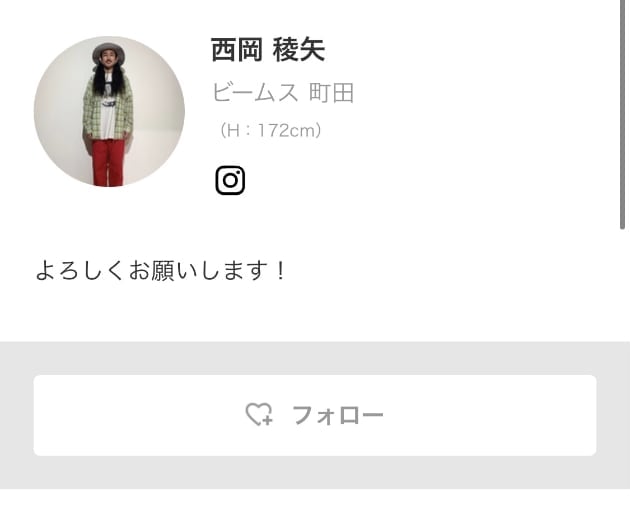Follow 西岡 稜矢 with フォロー button
Screen dimensions: 630x529
[x=315, y=415]
